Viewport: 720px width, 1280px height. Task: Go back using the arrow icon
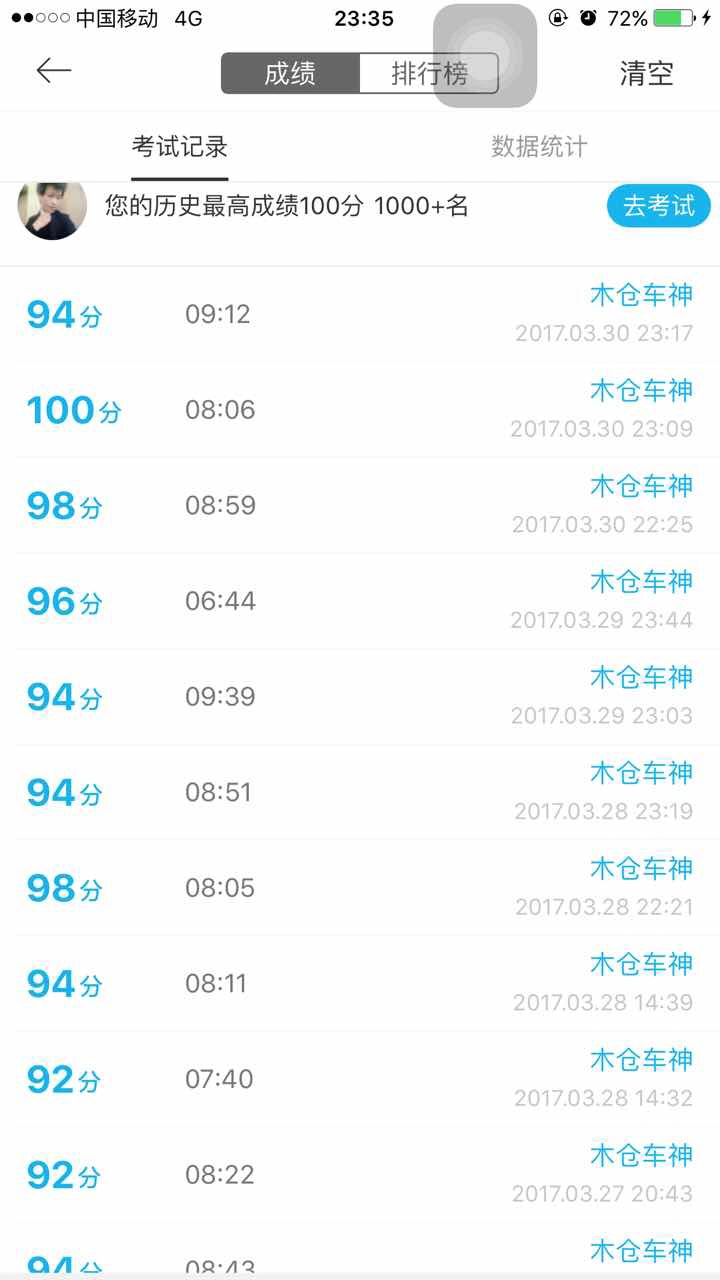pyautogui.click(x=54, y=70)
